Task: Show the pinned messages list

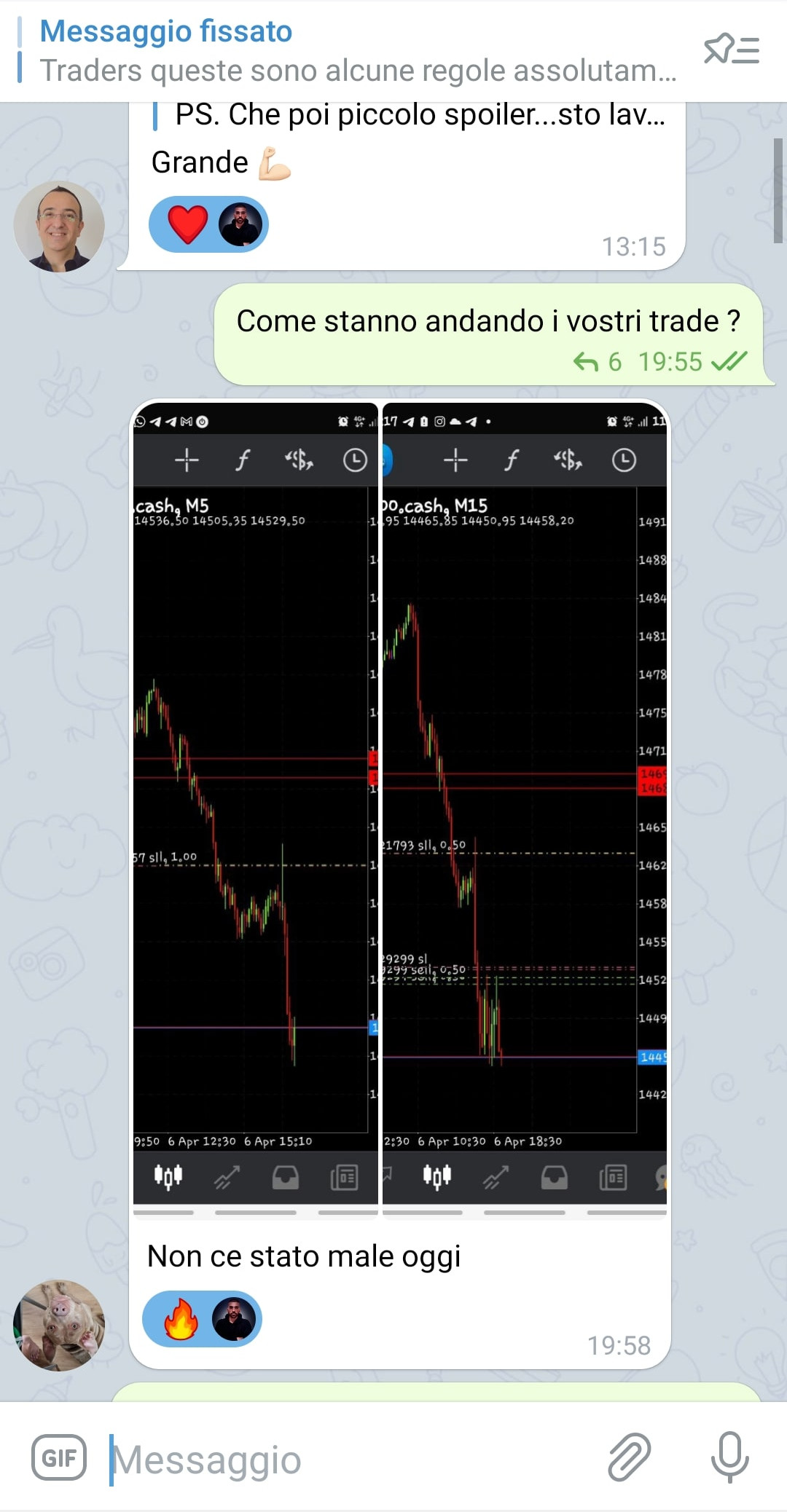Action: (731, 50)
